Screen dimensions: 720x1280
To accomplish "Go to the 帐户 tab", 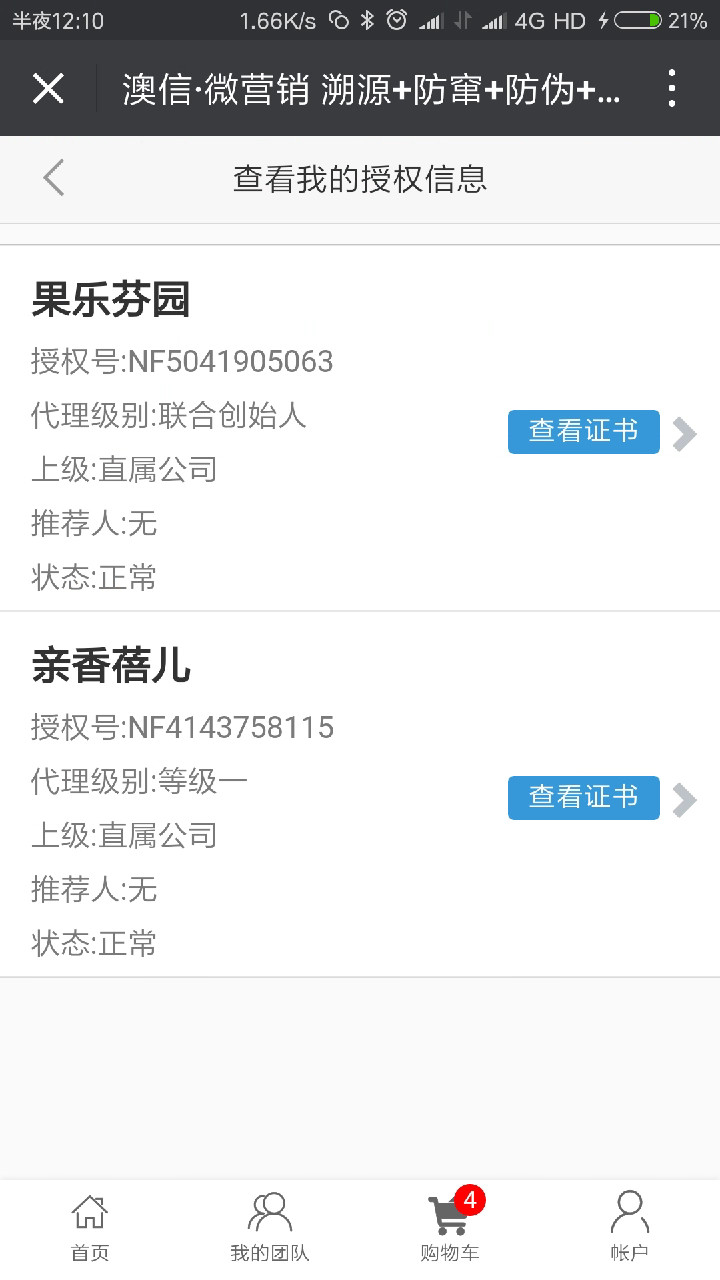I will point(630,1228).
